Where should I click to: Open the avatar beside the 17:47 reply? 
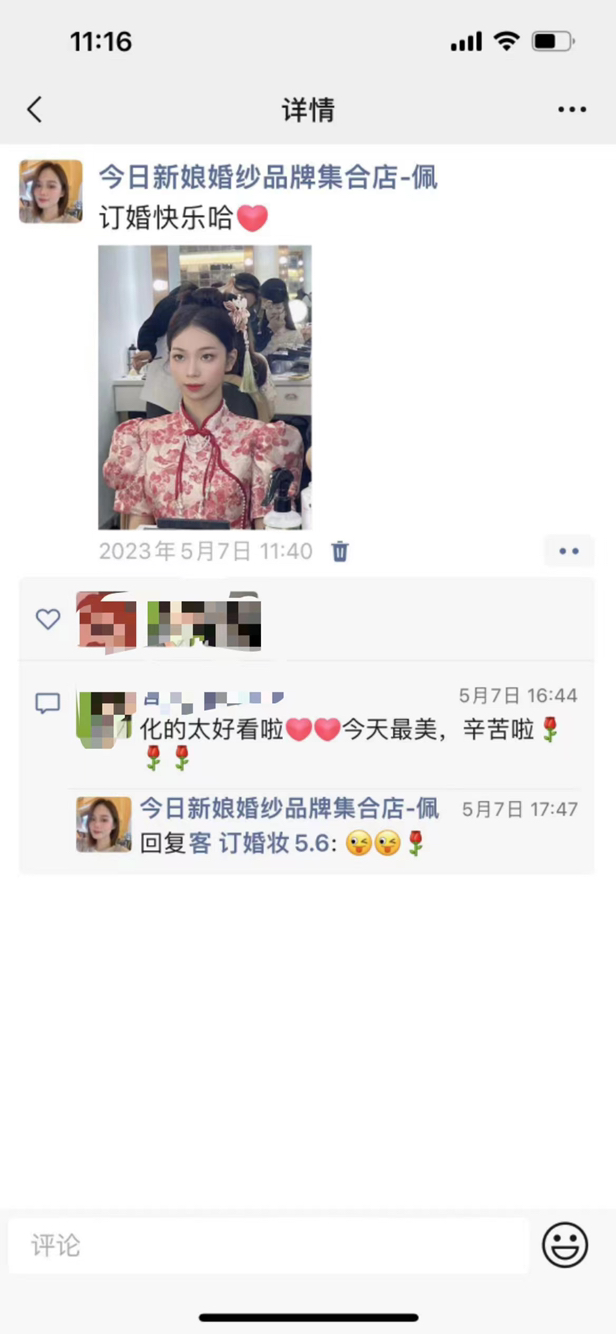click(104, 824)
